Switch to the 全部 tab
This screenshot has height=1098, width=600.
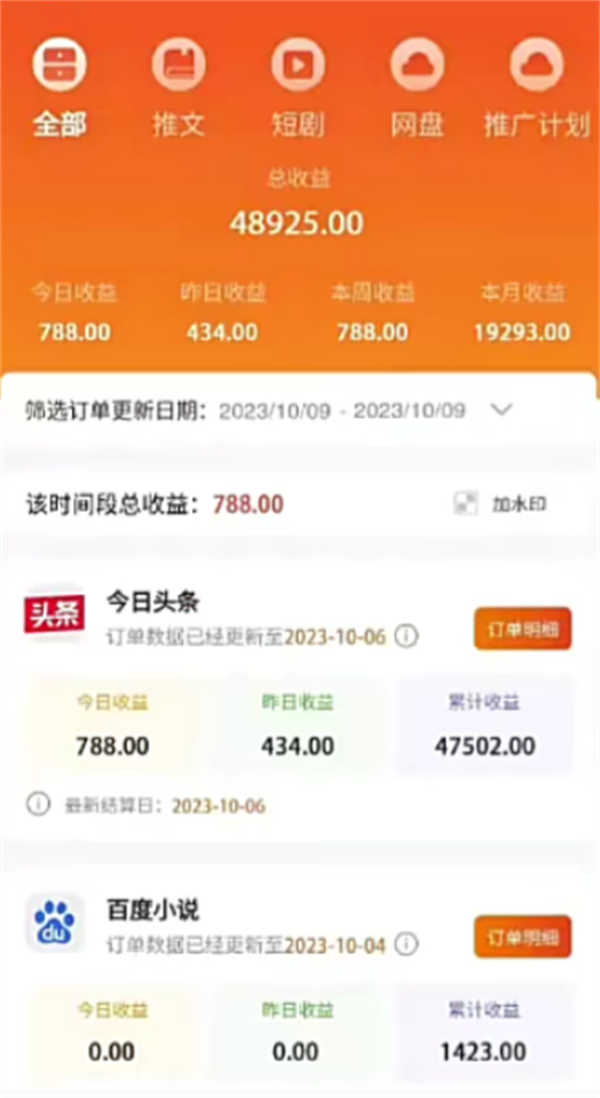[x=60, y=88]
